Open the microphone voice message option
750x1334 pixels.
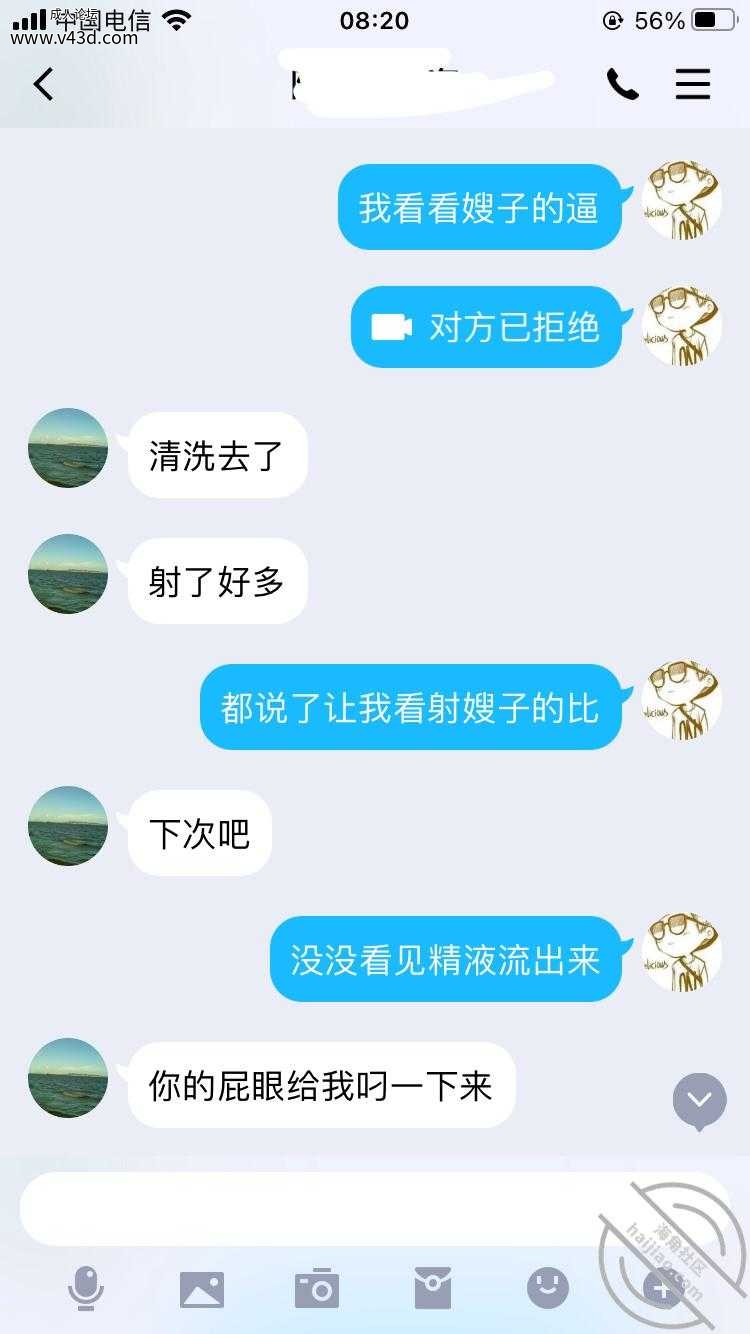coord(86,1288)
